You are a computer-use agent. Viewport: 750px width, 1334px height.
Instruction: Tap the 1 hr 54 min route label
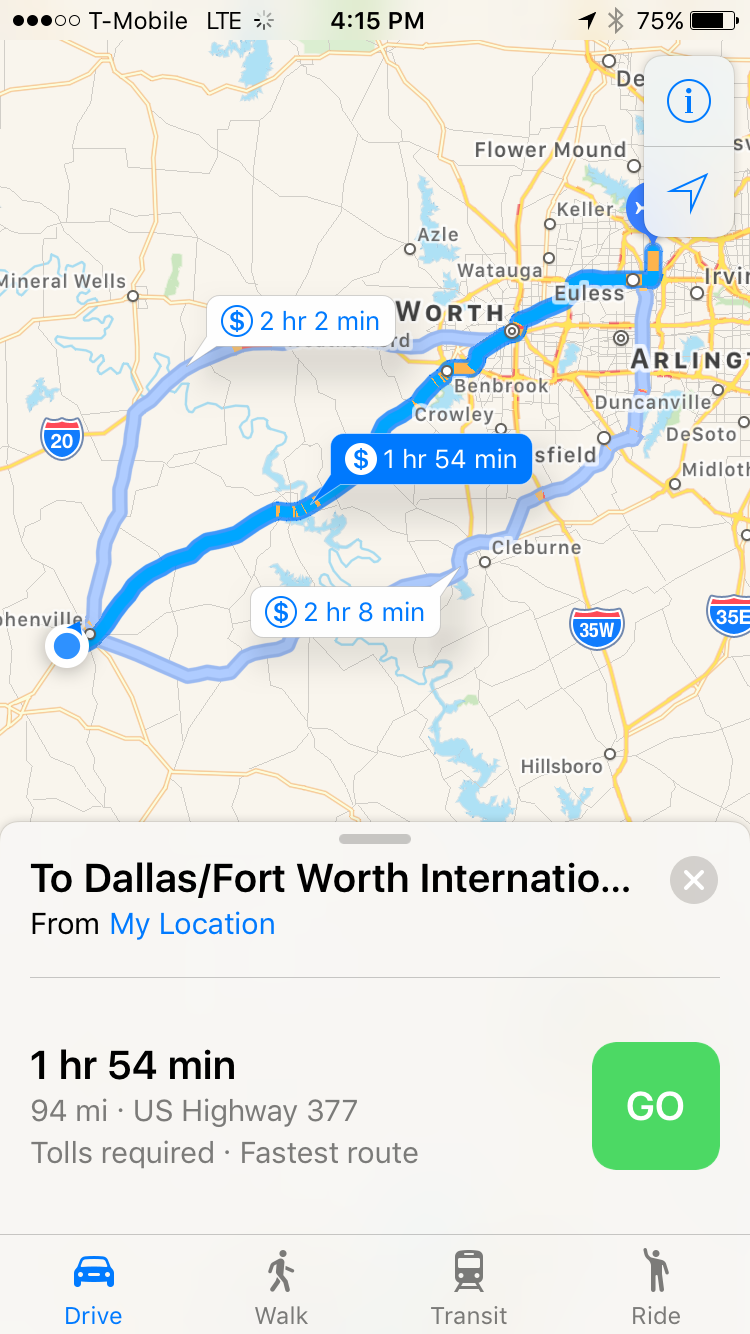431,459
